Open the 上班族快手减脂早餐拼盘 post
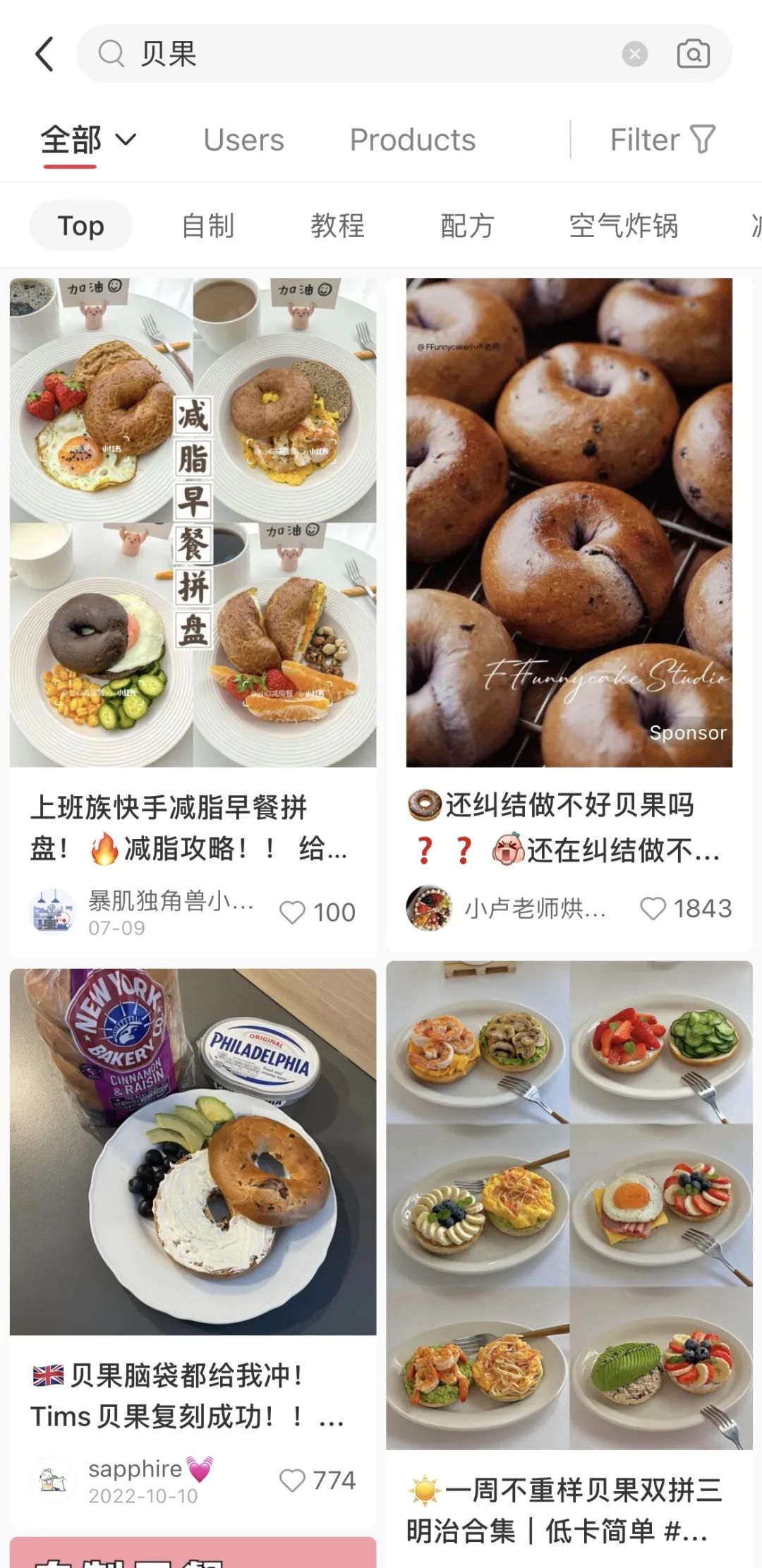The image size is (762, 1568). coord(193,522)
